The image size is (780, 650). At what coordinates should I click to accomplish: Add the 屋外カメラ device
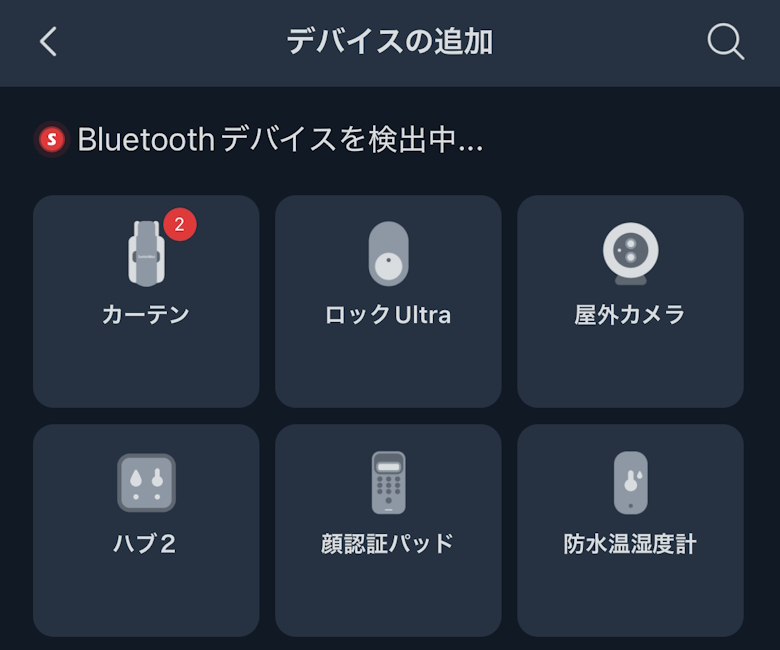coord(630,300)
